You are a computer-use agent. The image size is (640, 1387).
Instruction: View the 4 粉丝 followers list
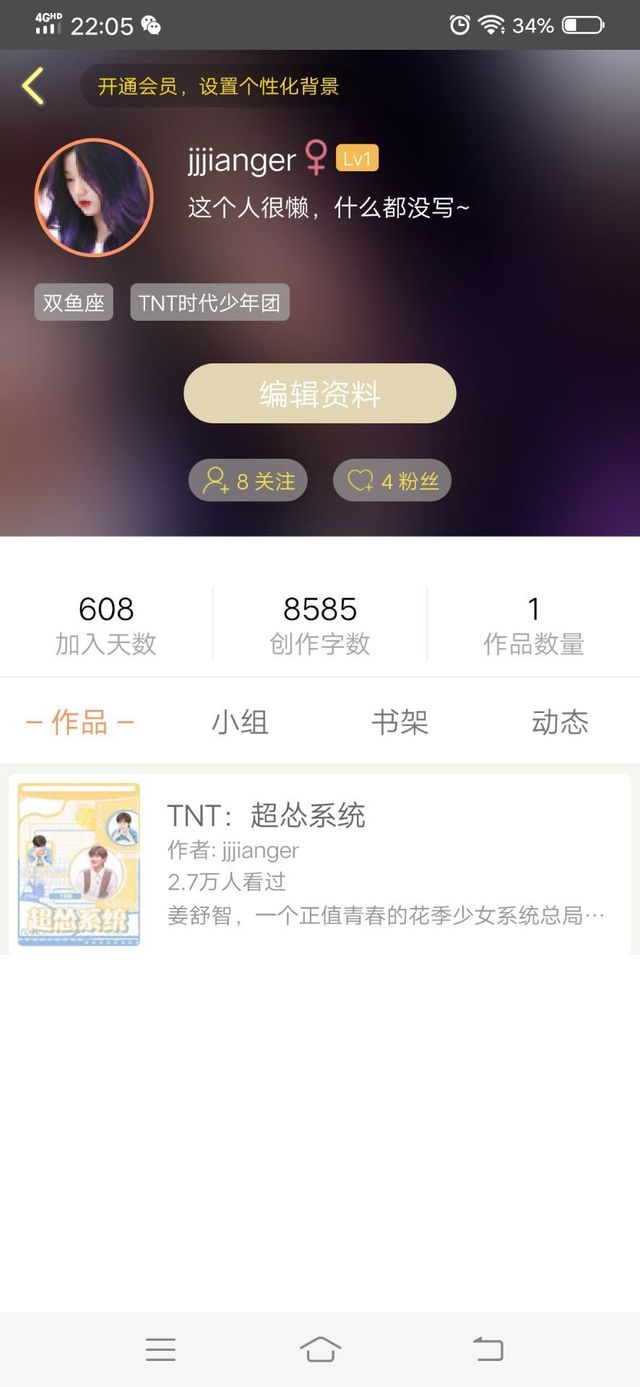[x=392, y=481]
